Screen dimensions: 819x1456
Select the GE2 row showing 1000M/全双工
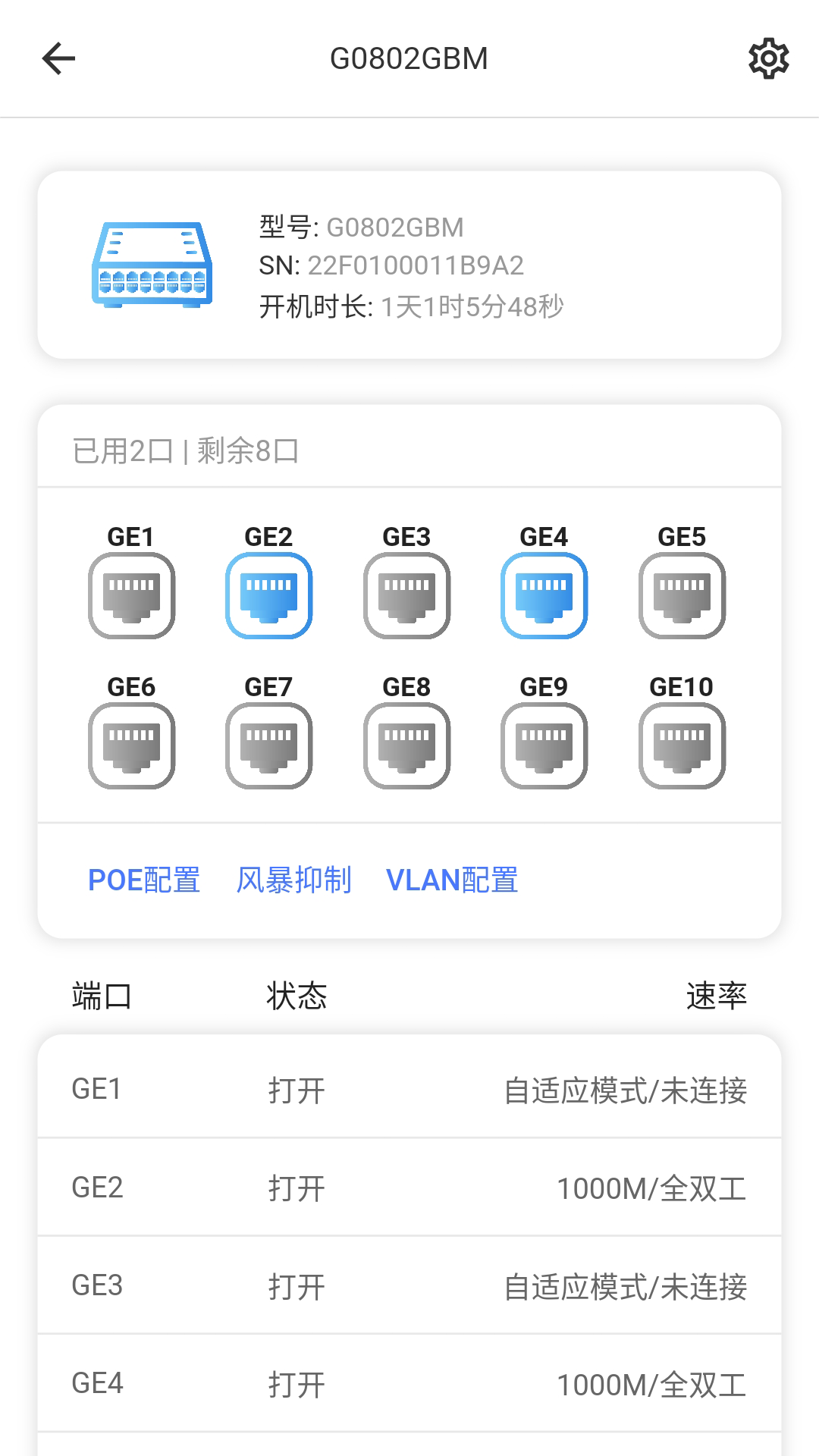click(x=409, y=1188)
